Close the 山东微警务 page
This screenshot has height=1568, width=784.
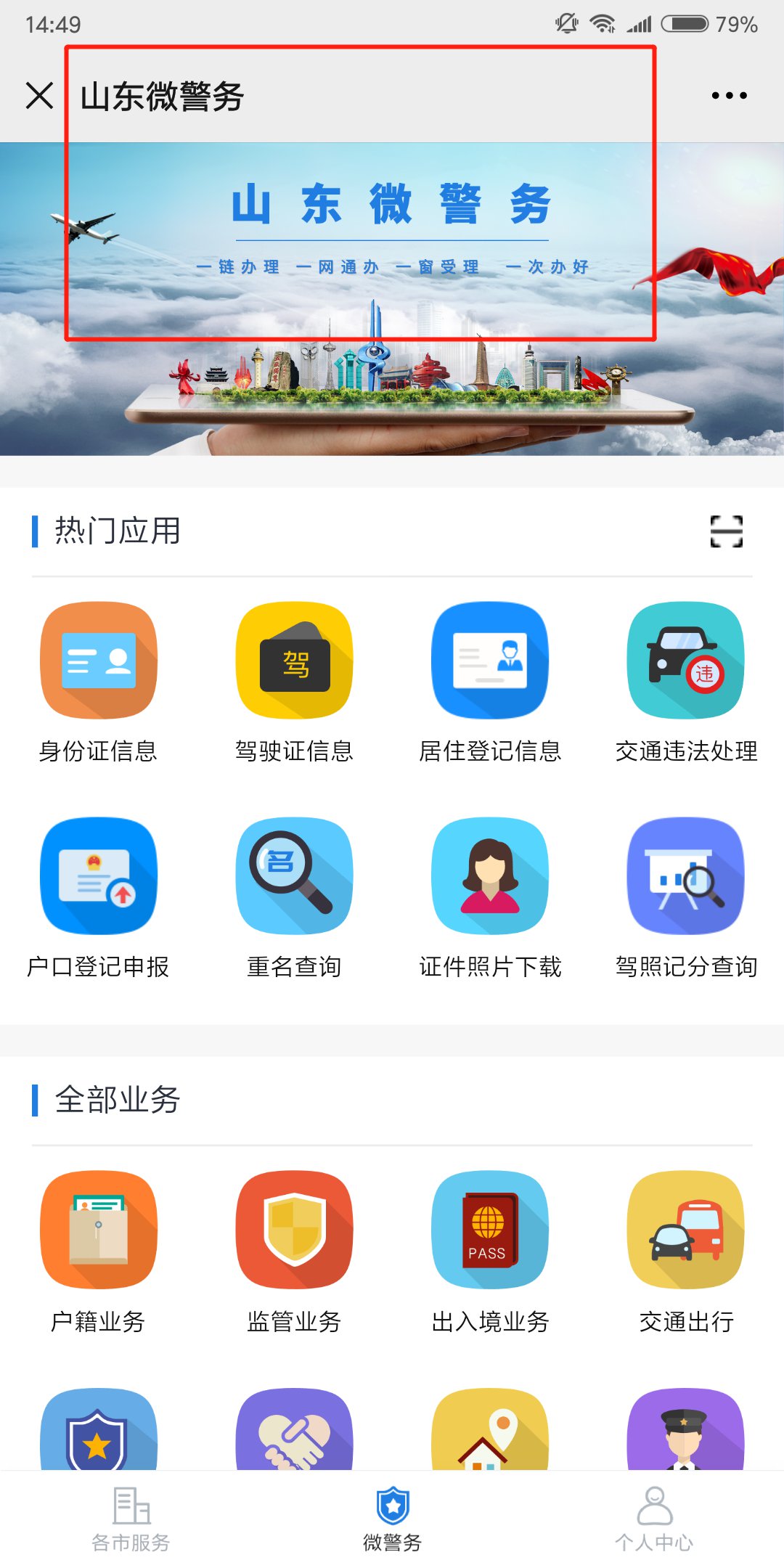click(x=39, y=96)
